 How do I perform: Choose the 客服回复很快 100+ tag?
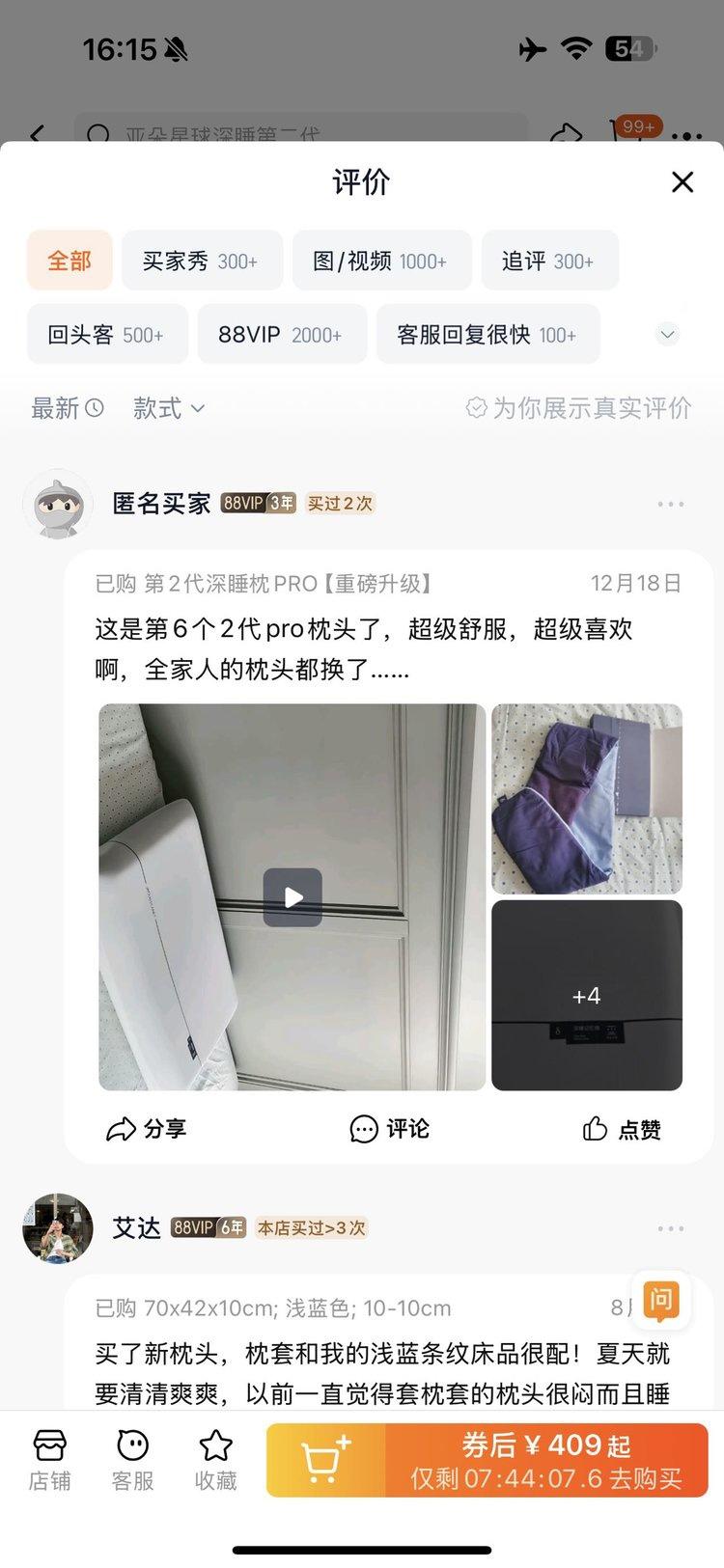[x=487, y=335]
